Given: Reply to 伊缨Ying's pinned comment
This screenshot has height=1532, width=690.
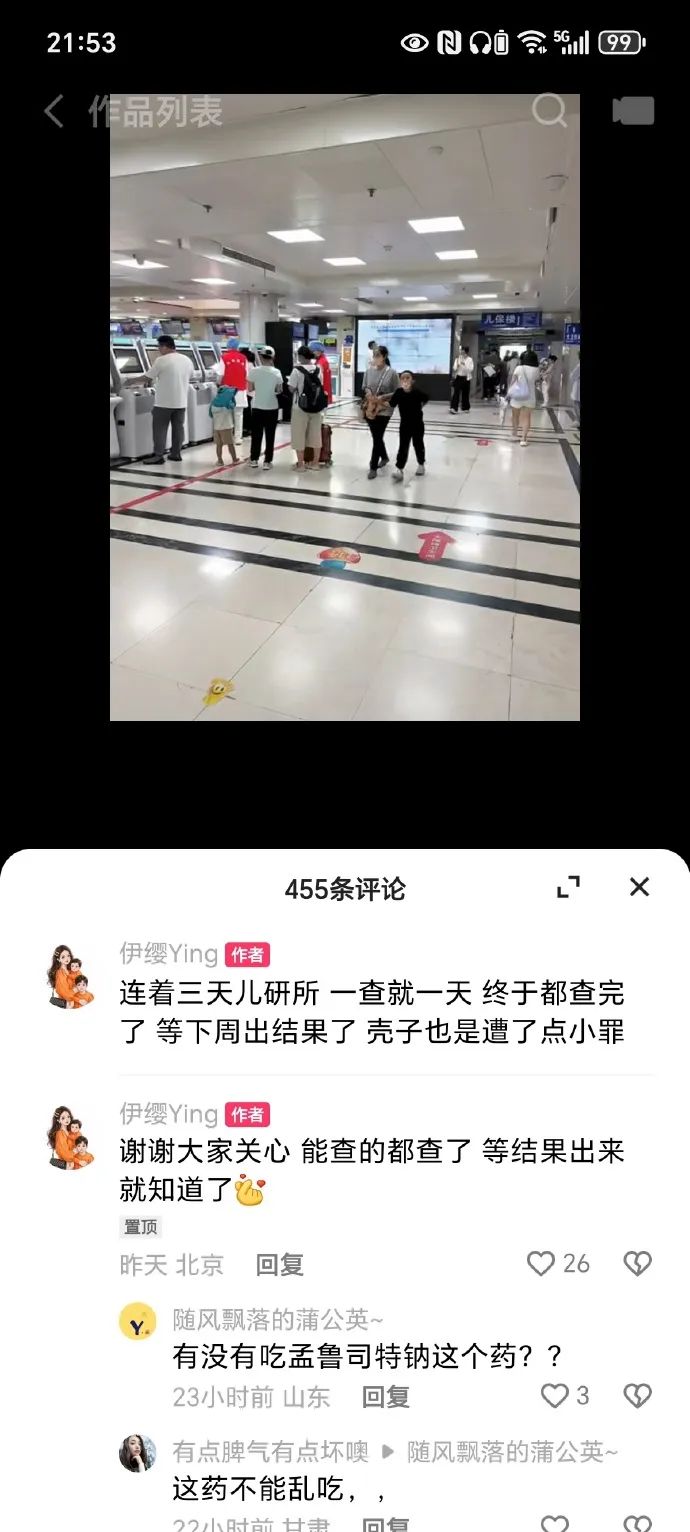Looking at the screenshot, I should click(279, 1265).
